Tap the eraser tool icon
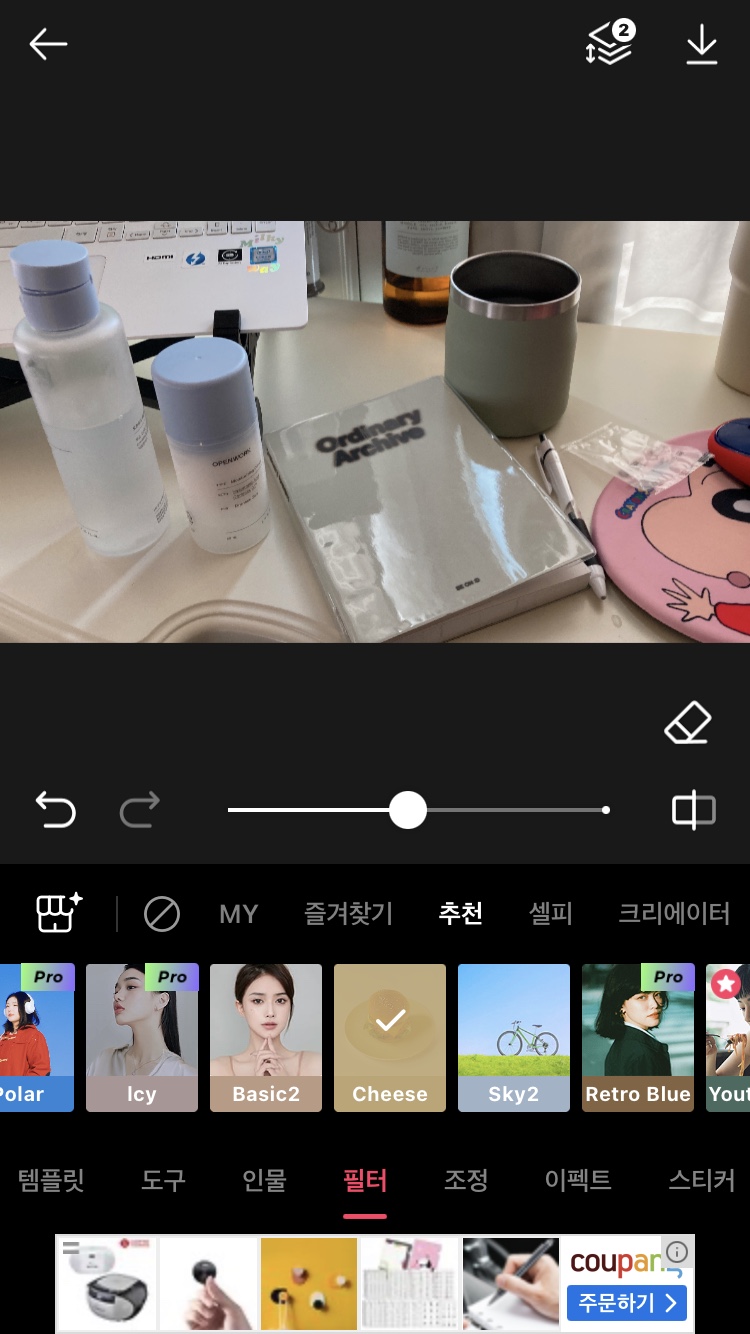This screenshot has height=1334, width=750. (x=688, y=724)
